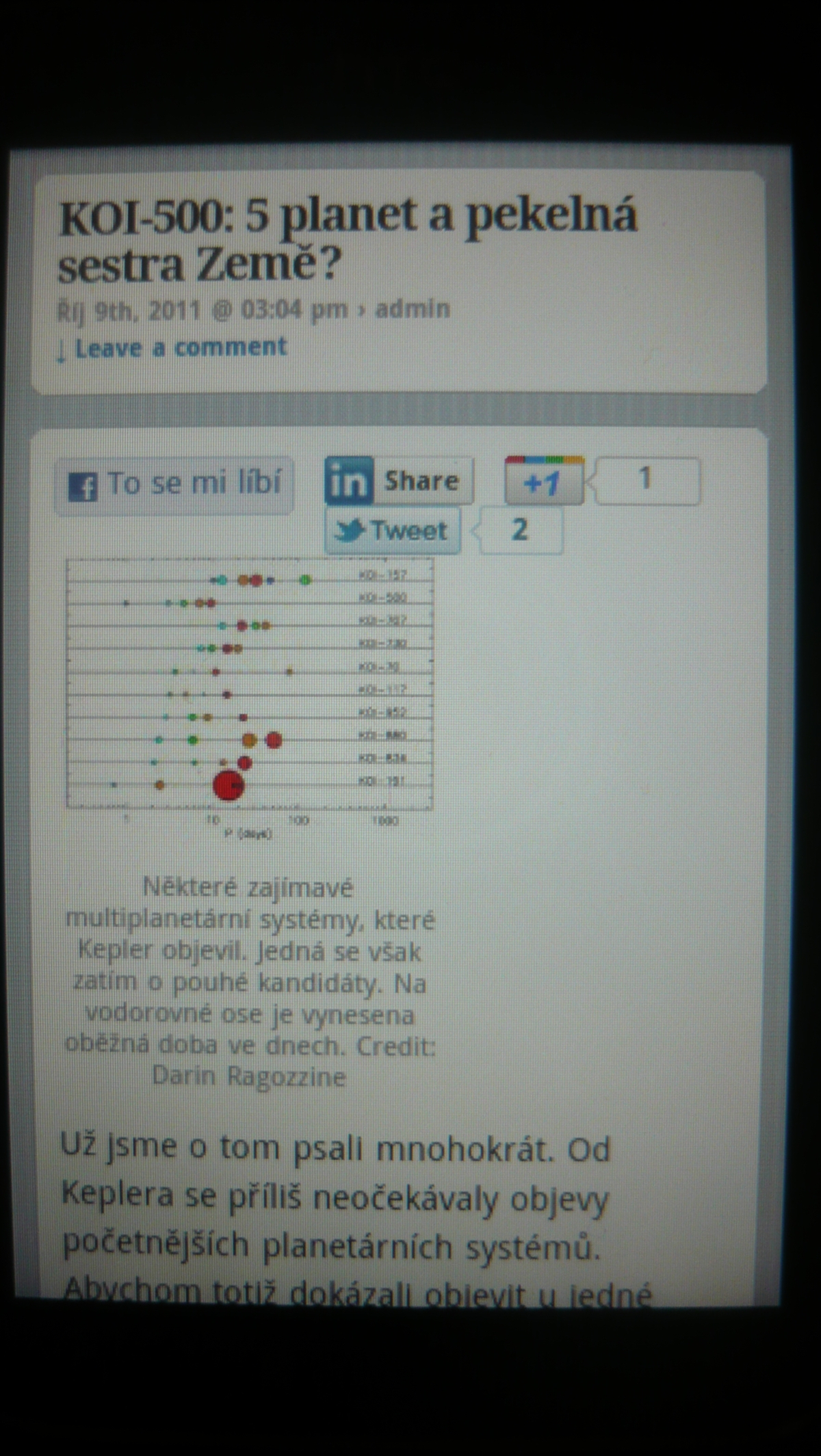
Task: Tap the Google +1 button
Action: click(544, 481)
